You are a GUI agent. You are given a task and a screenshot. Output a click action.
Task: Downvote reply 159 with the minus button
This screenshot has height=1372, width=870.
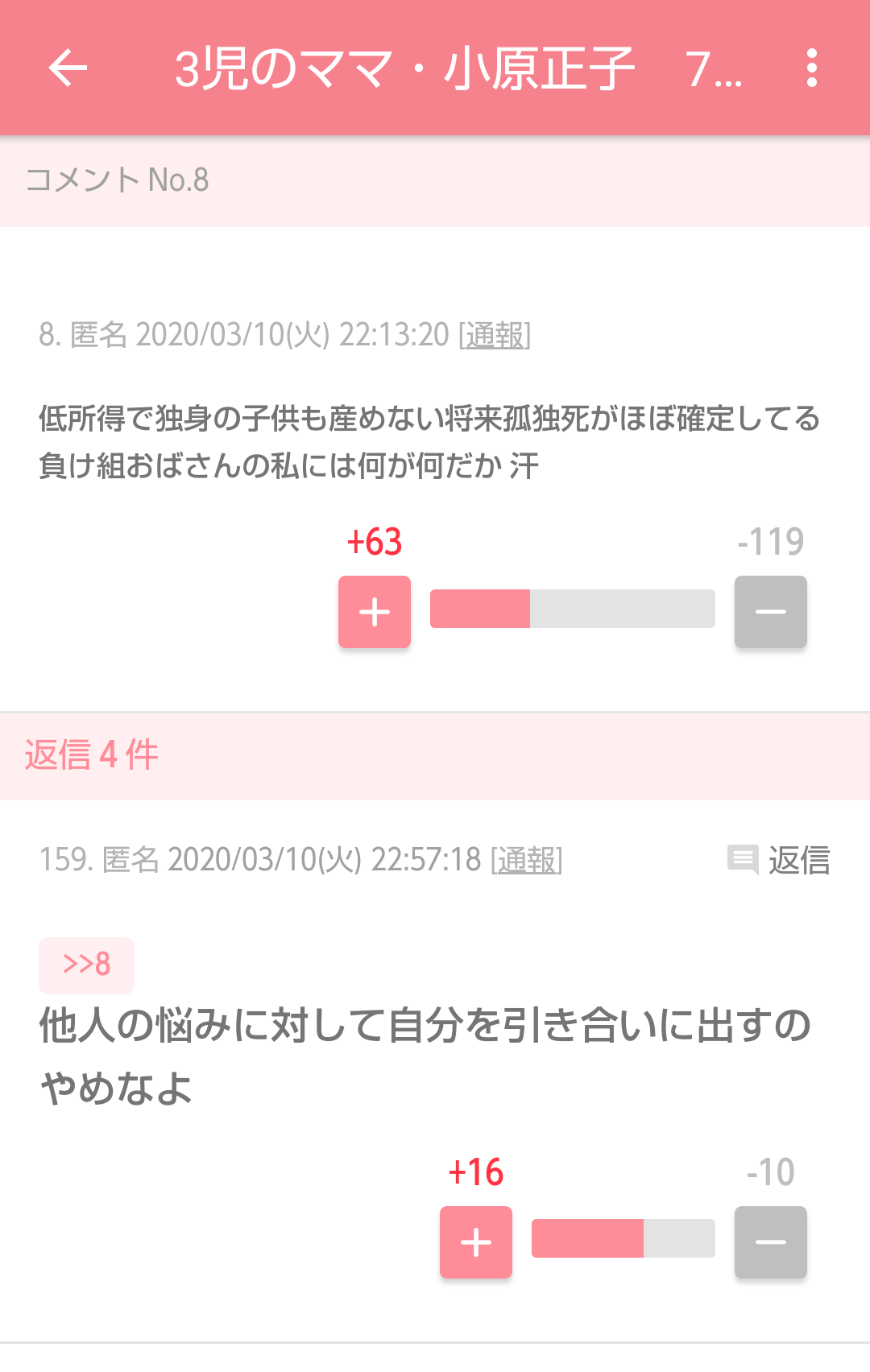770,1242
